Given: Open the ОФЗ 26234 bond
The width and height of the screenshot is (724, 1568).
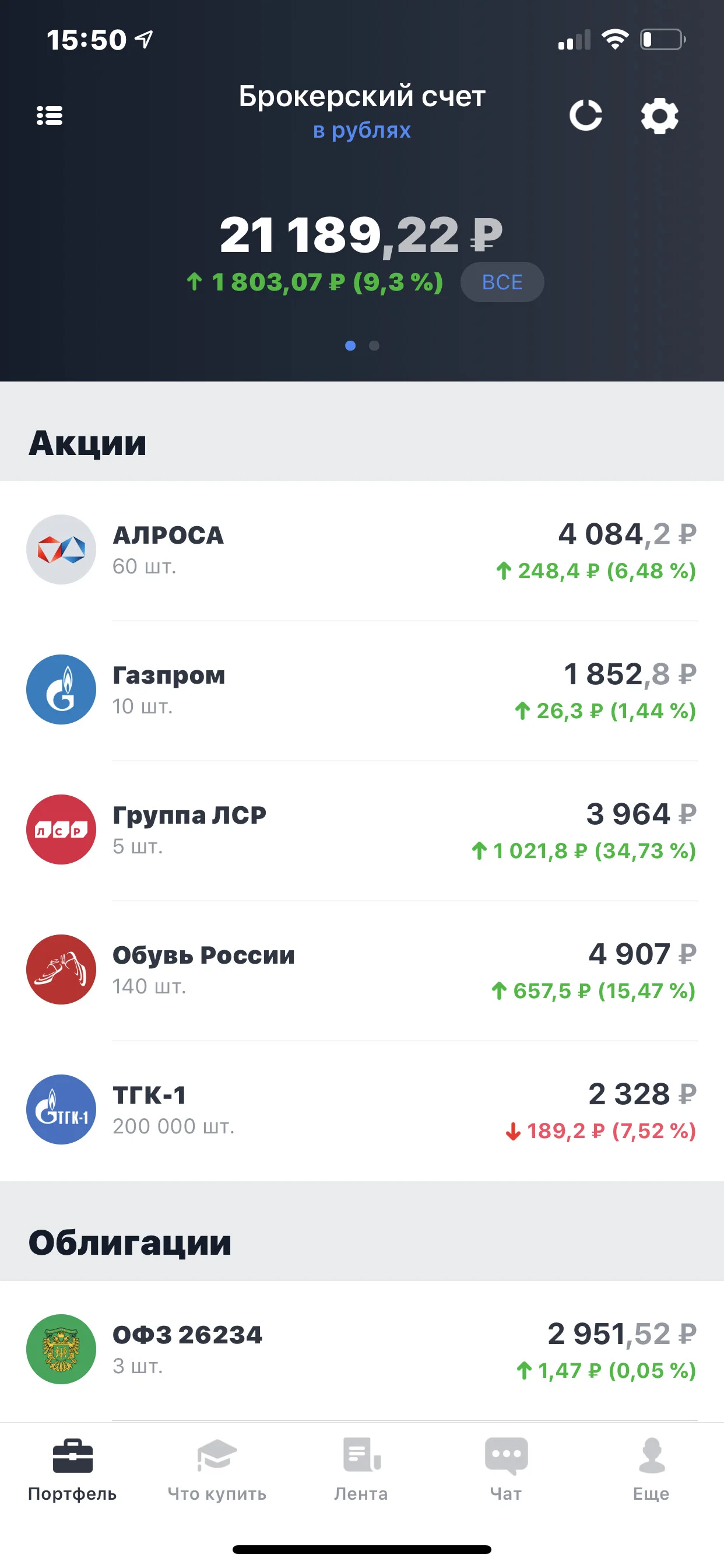Looking at the screenshot, I should [x=362, y=1350].
